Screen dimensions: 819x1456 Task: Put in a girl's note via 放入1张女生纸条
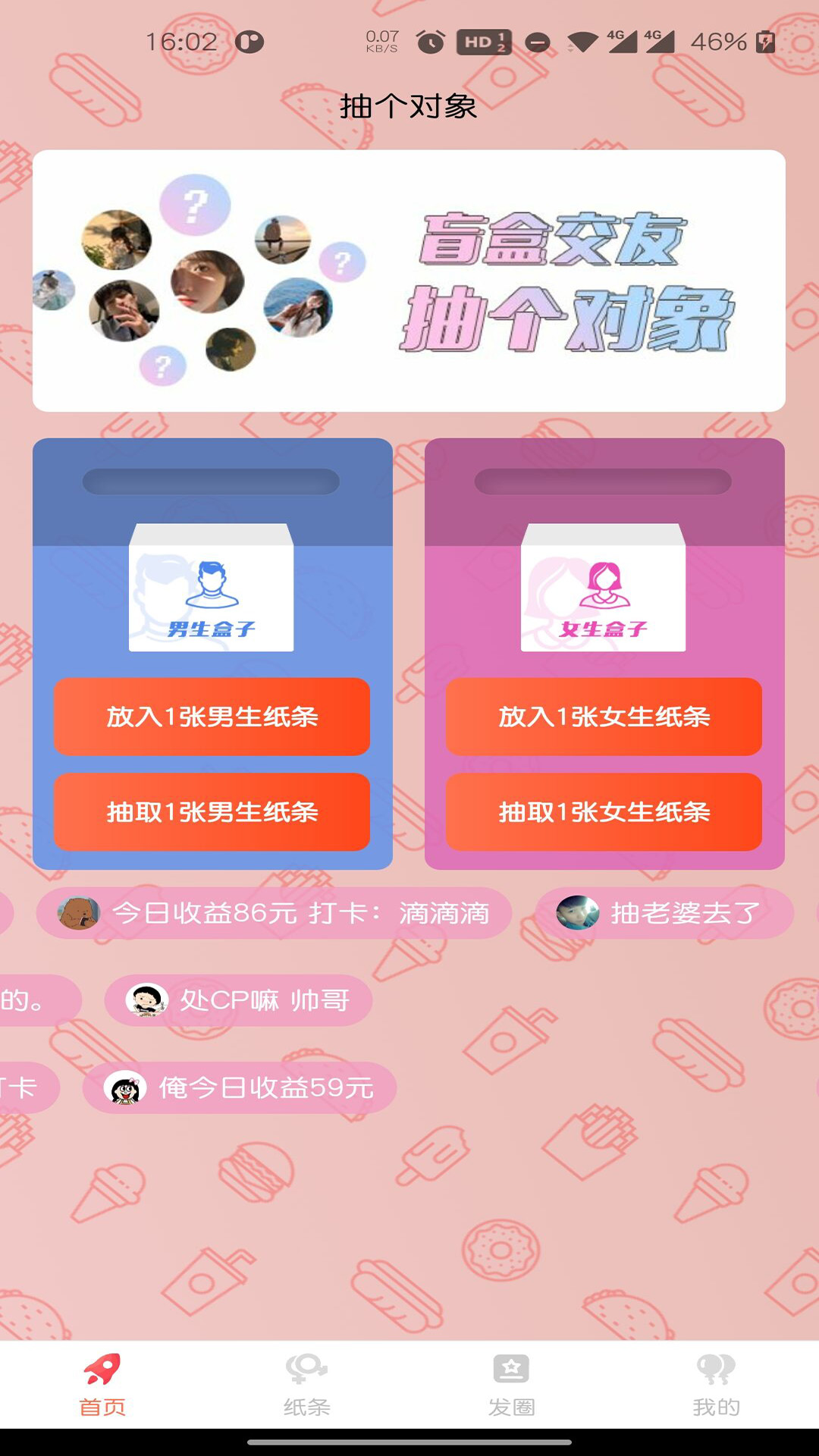click(x=604, y=717)
